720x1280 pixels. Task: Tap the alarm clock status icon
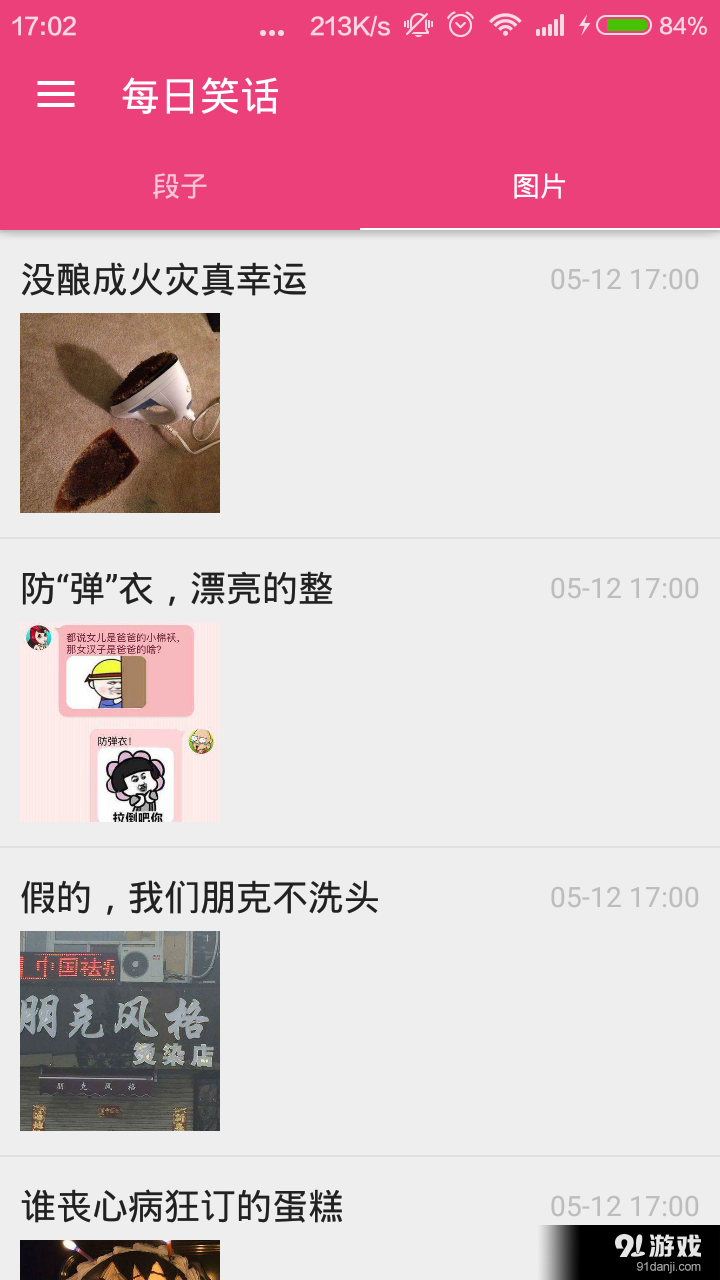pos(461,25)
